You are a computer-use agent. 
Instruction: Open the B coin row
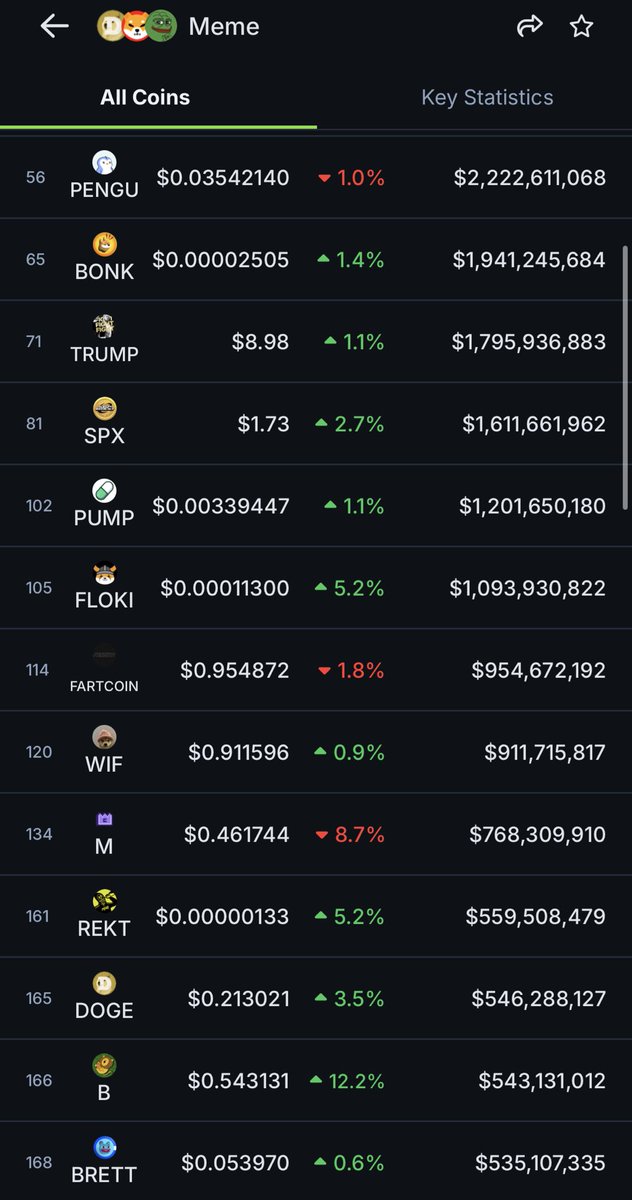click(316, 1080)
